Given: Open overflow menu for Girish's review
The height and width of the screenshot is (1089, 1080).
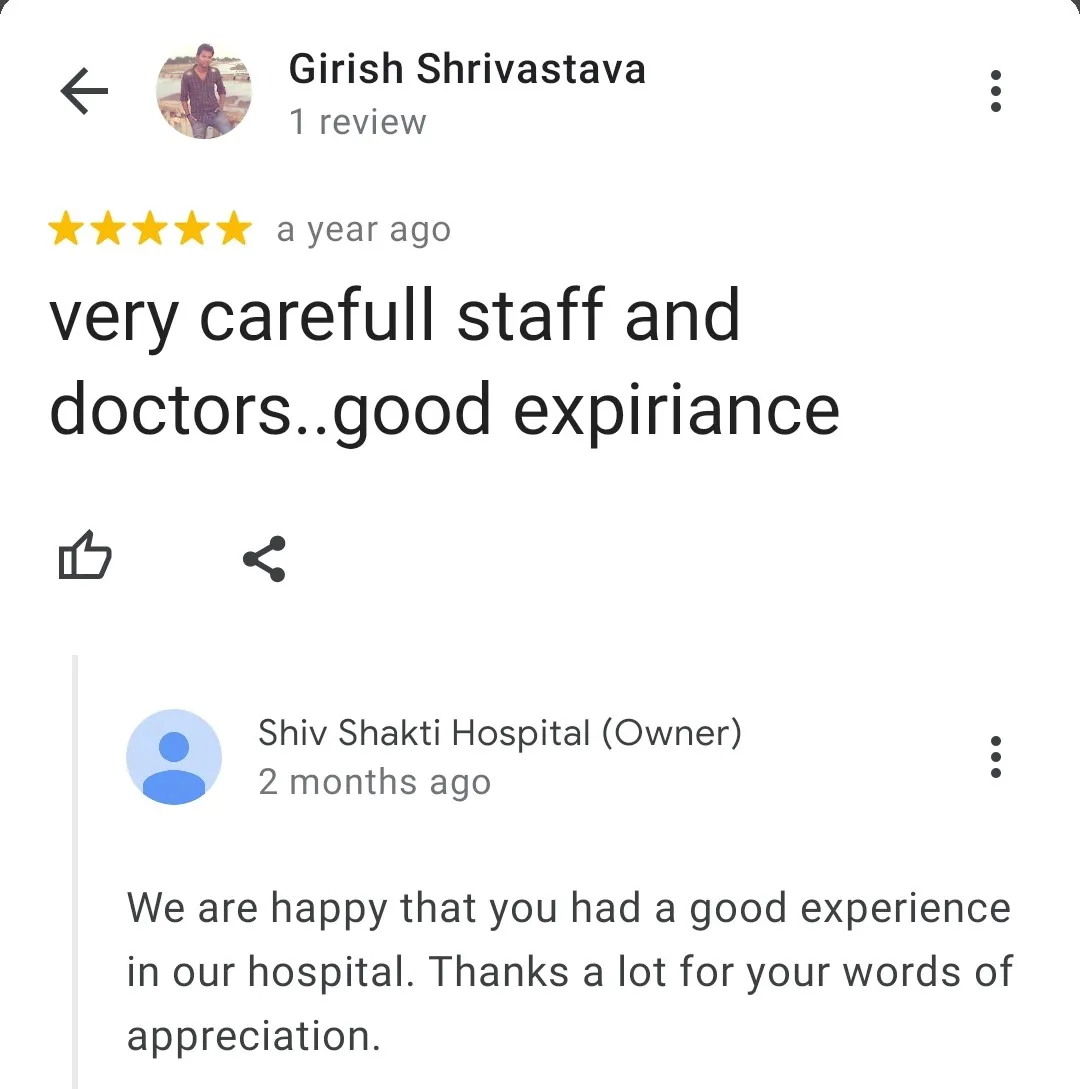Looking at the screenshot, I should [994, 91].
